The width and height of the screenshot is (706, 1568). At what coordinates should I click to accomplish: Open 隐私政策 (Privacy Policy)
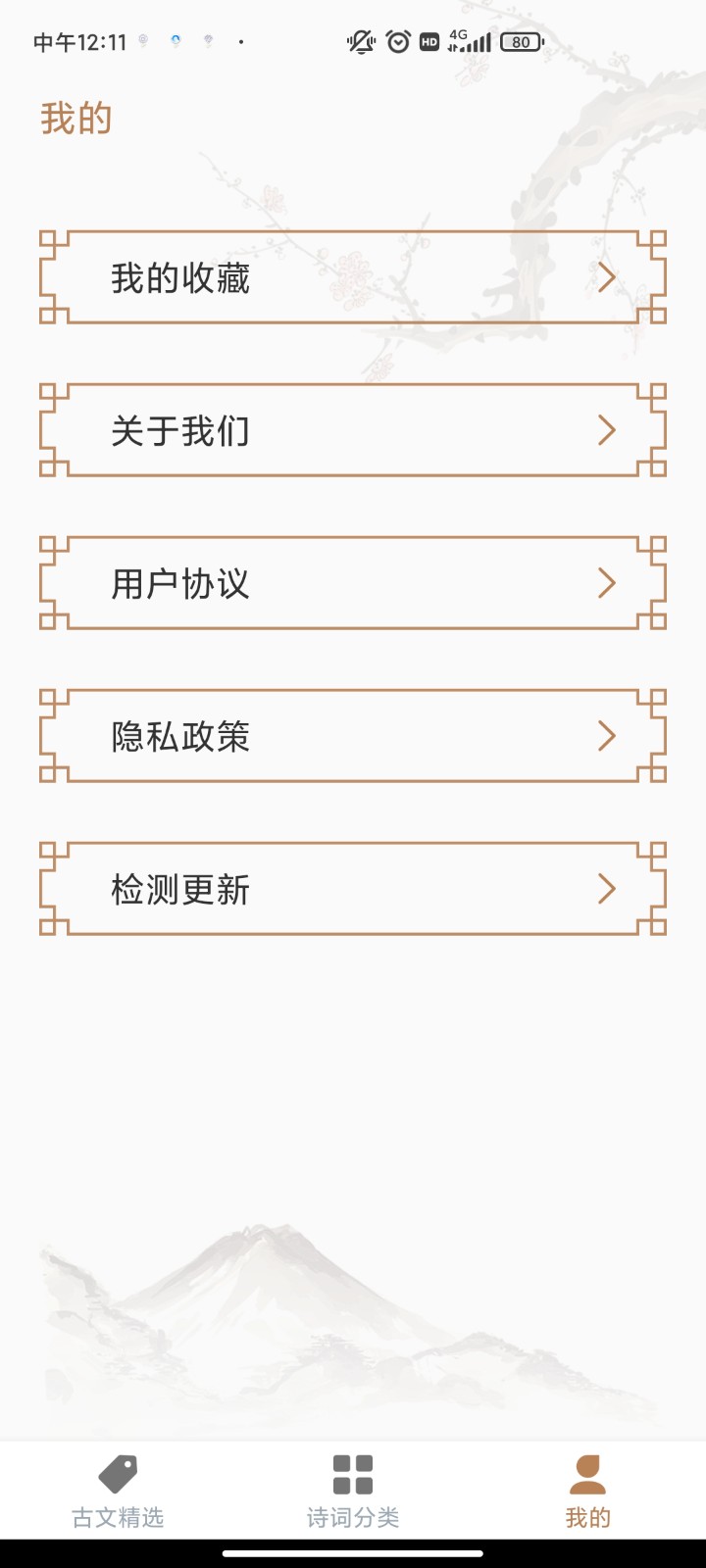[x=353, y=737]
